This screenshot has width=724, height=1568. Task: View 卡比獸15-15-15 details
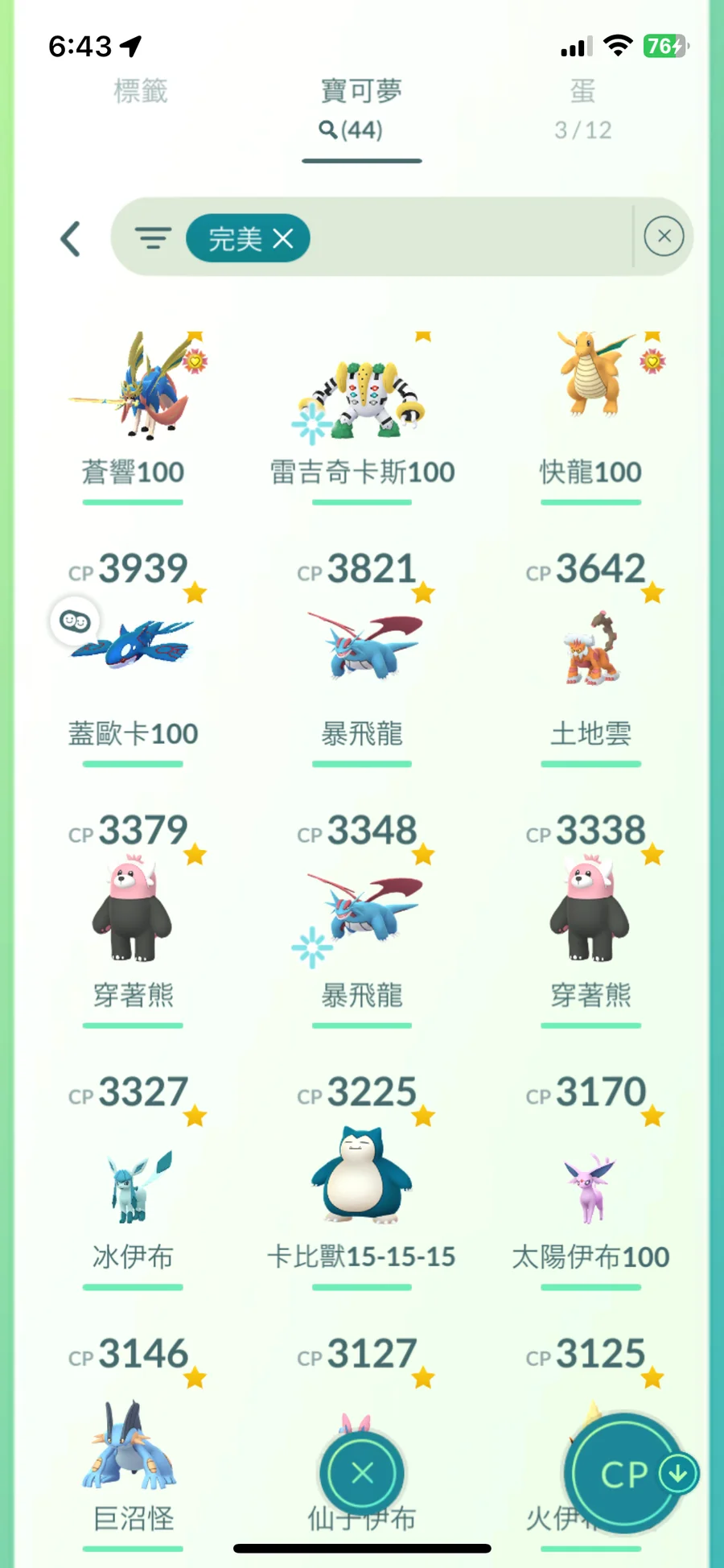[x=362, y=1175]
